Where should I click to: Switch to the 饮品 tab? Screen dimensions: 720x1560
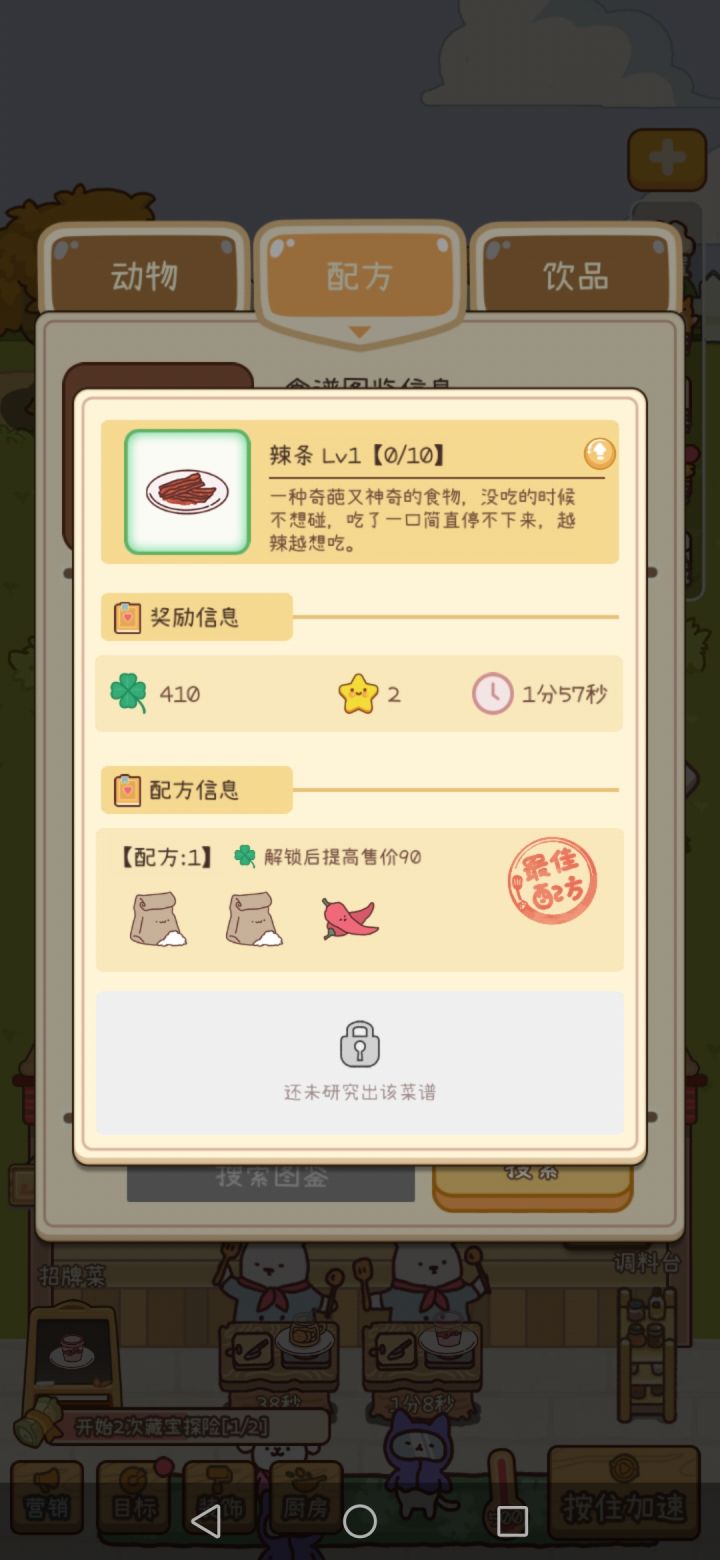pyautogui.click(x=576, y=277)
